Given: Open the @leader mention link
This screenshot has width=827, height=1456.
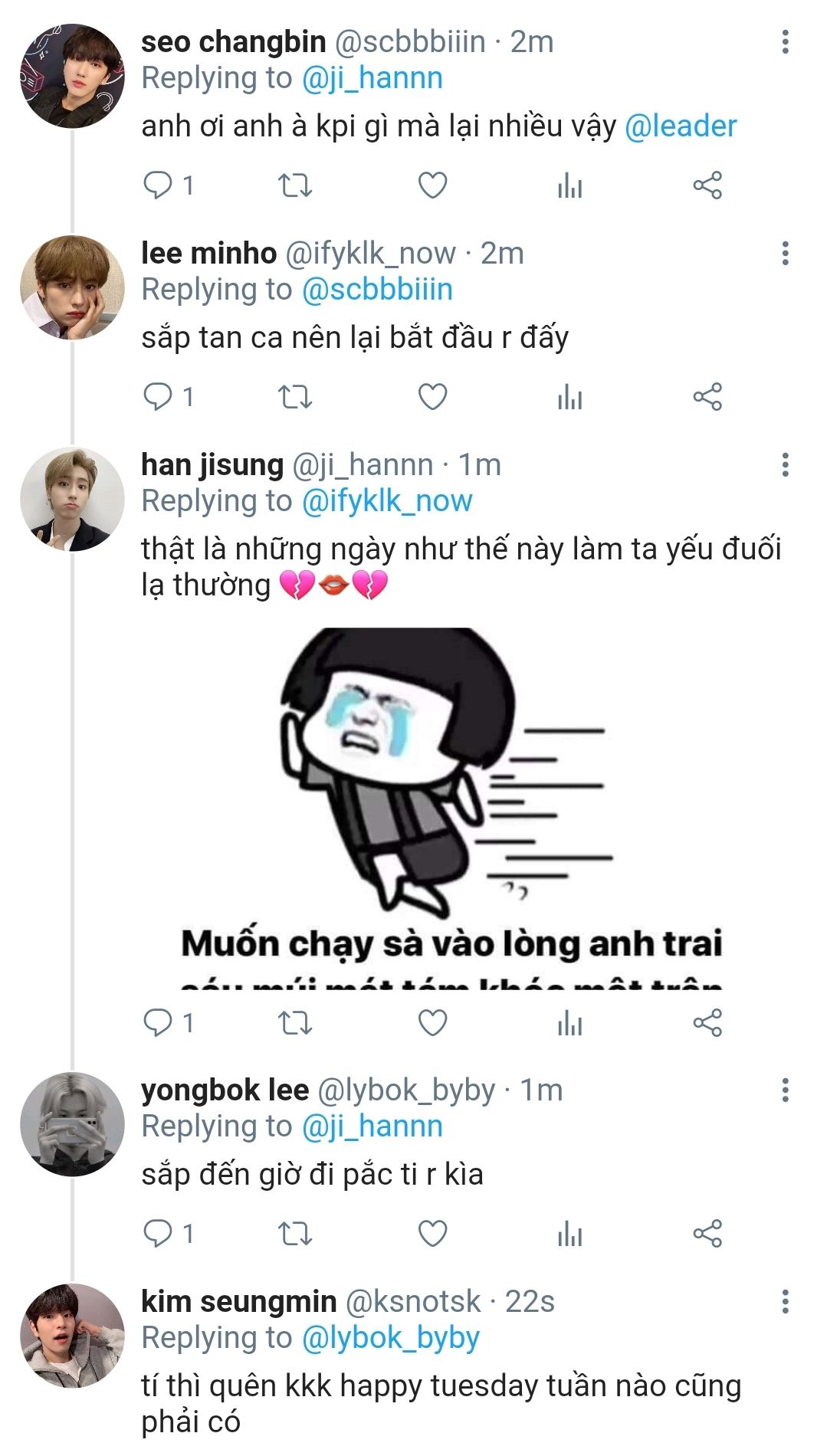Looking at the screenshot, I should tap(681, 126).
